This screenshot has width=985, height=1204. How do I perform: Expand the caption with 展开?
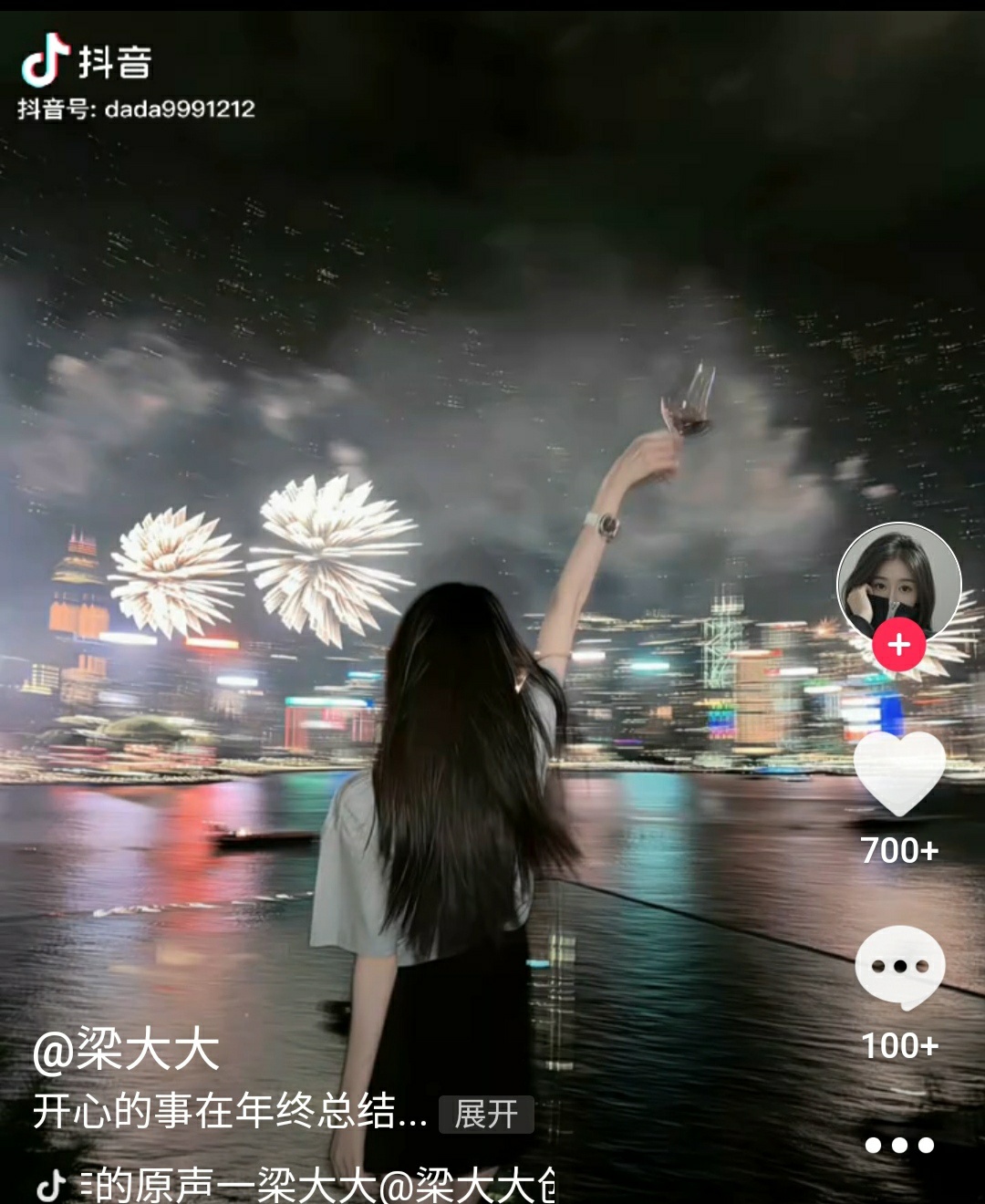click(x=486, y=1115)
